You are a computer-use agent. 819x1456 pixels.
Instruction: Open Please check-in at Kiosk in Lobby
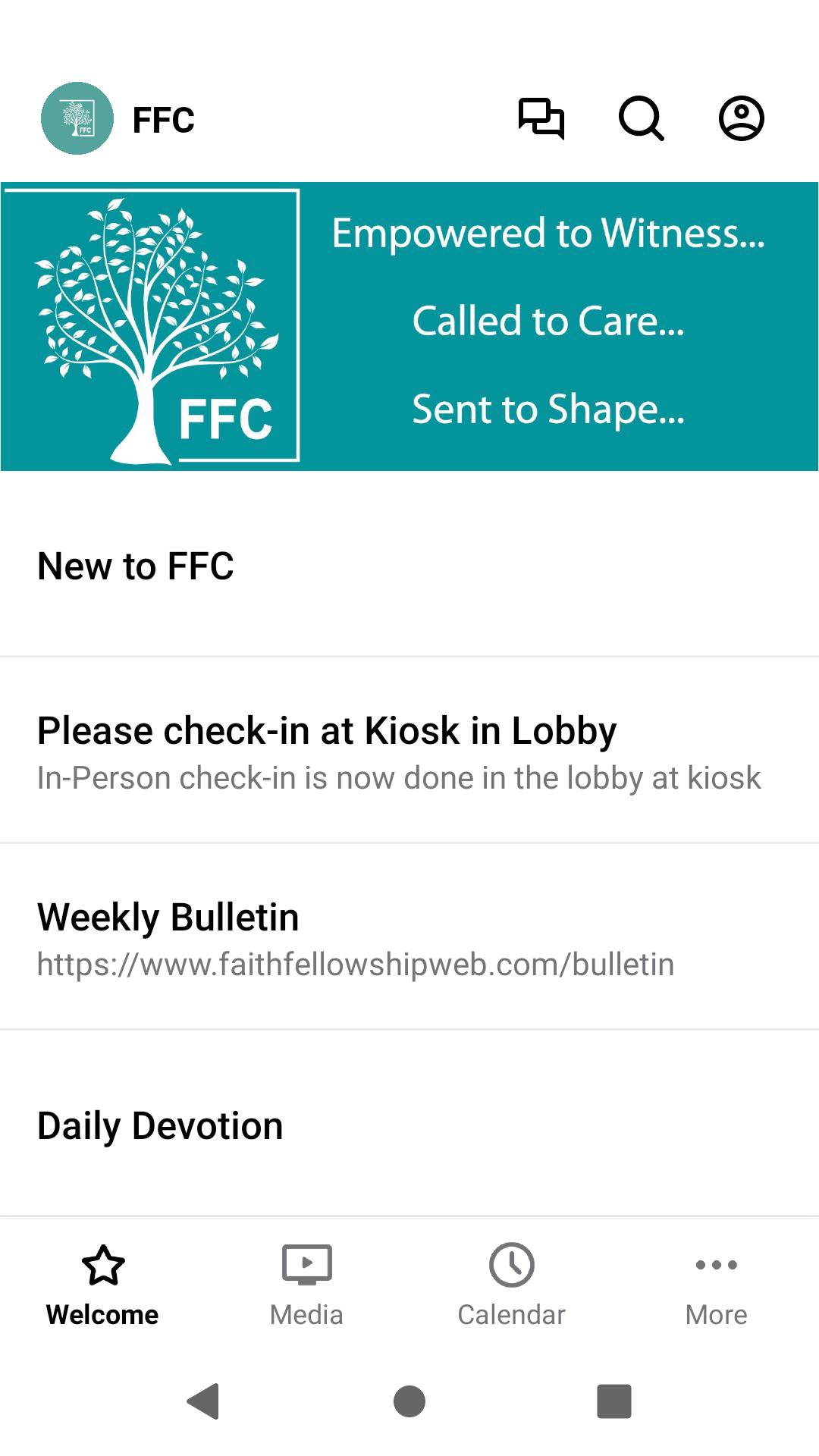[409, 751]
